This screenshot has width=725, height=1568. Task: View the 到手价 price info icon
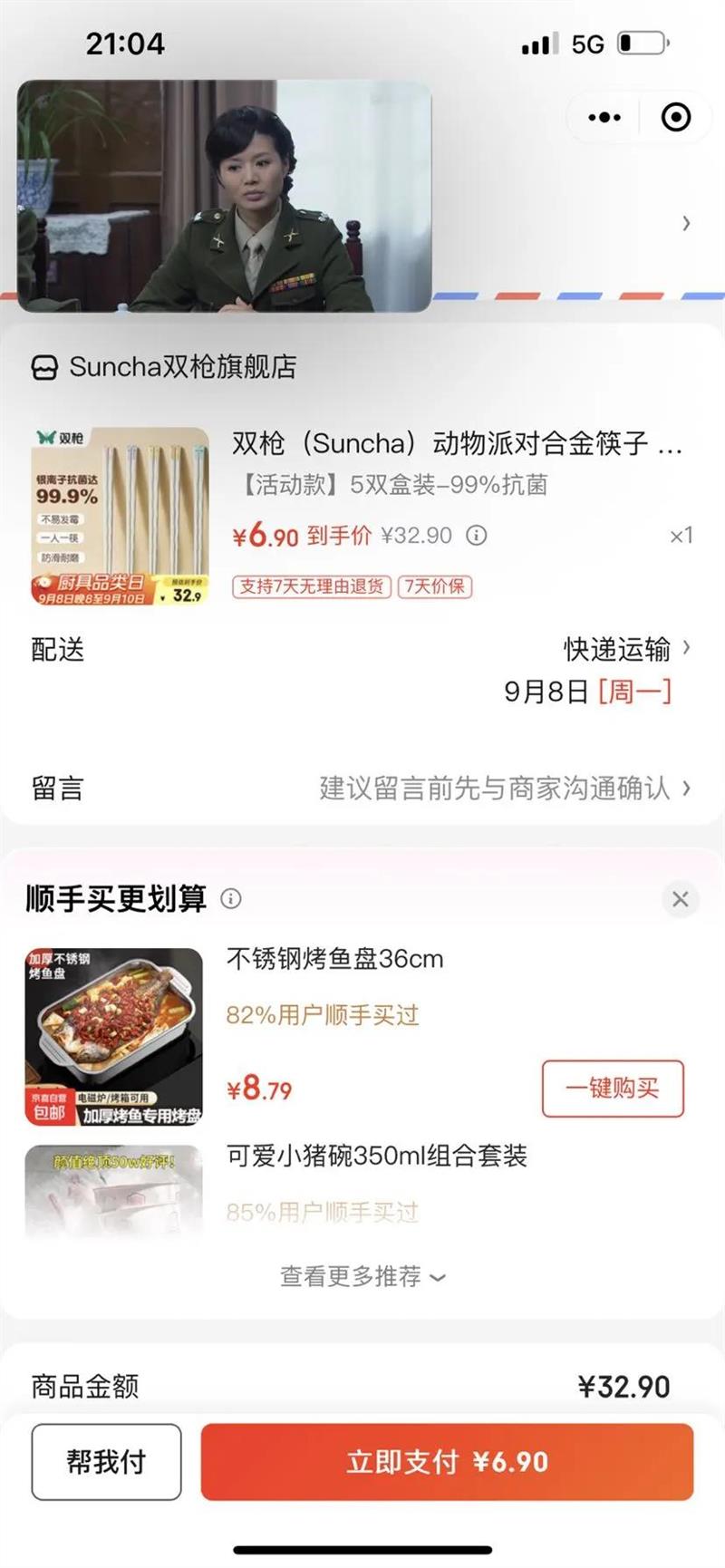tap(477, 536)
